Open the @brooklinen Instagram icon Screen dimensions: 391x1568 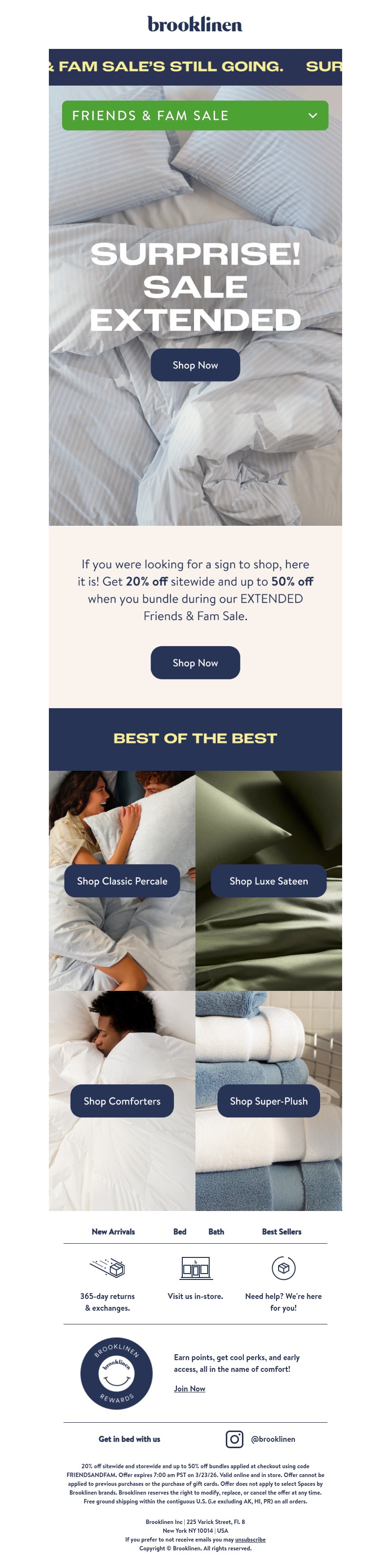coord(235,1439)
